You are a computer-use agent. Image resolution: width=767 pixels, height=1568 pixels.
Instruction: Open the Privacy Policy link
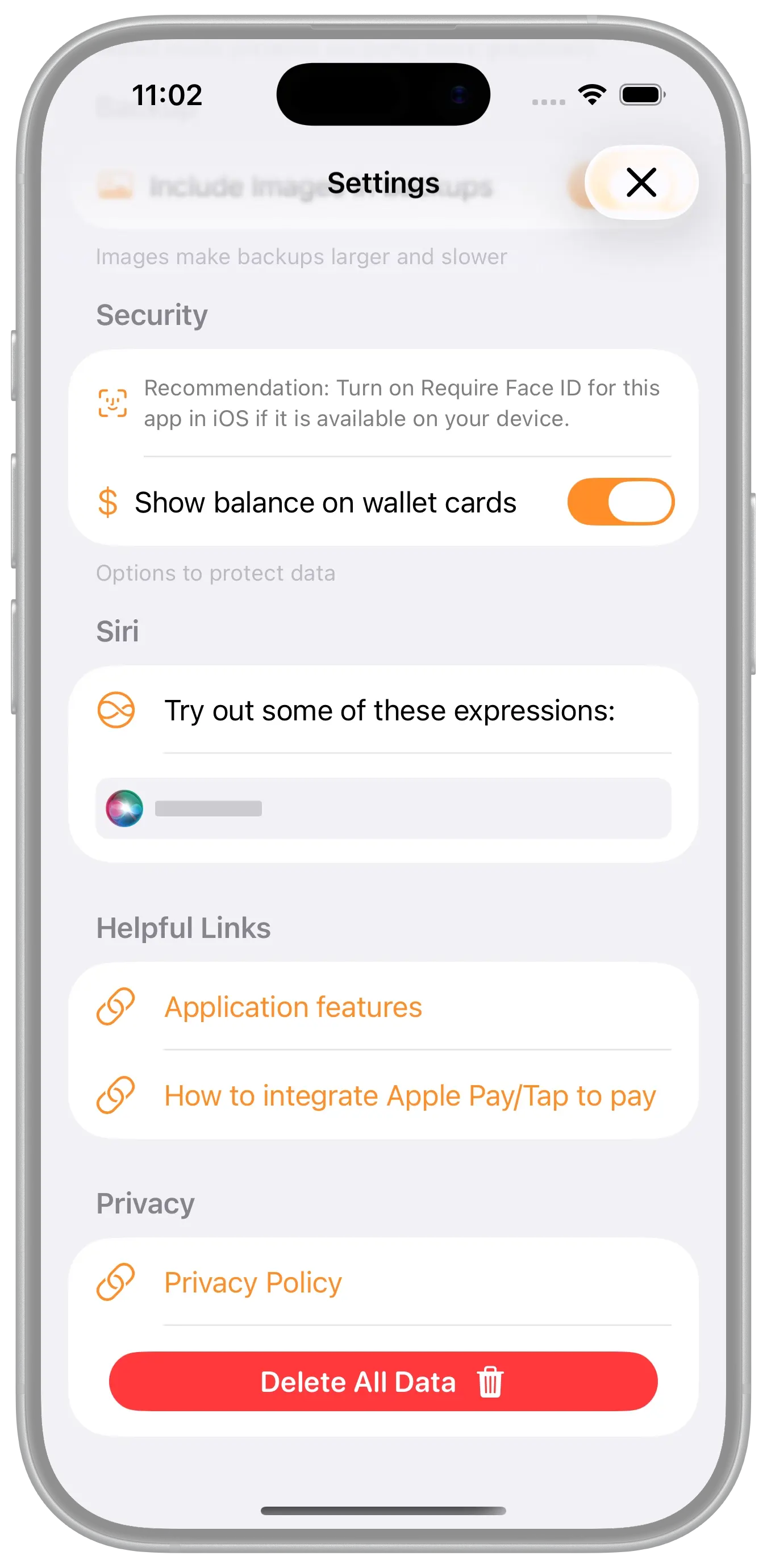click(253, 1283)
